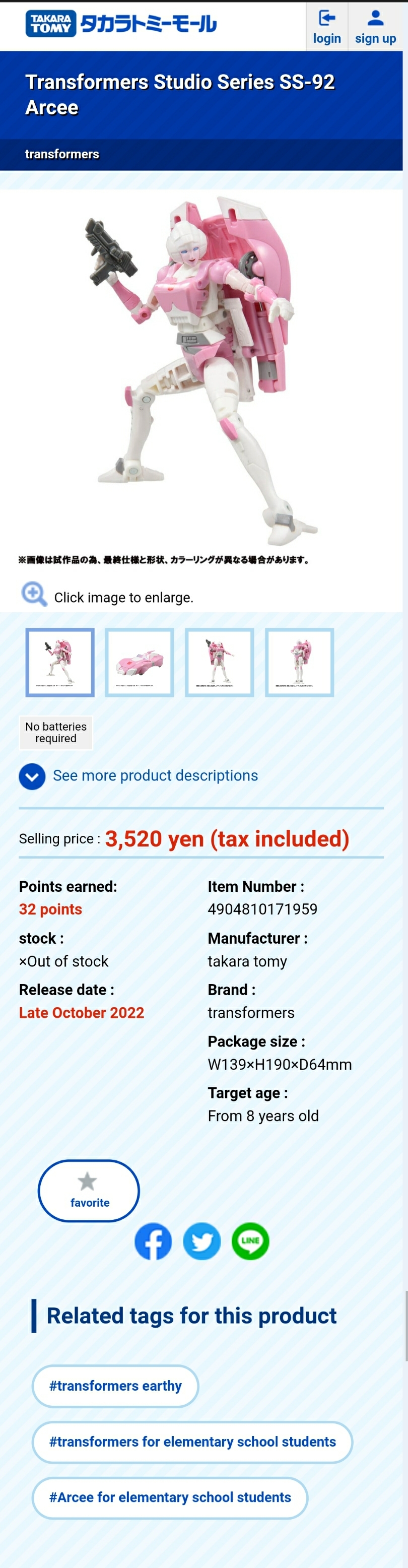
Task: Open #Arcee for elementary school students tag
Action: click(x=170, y=1497)
